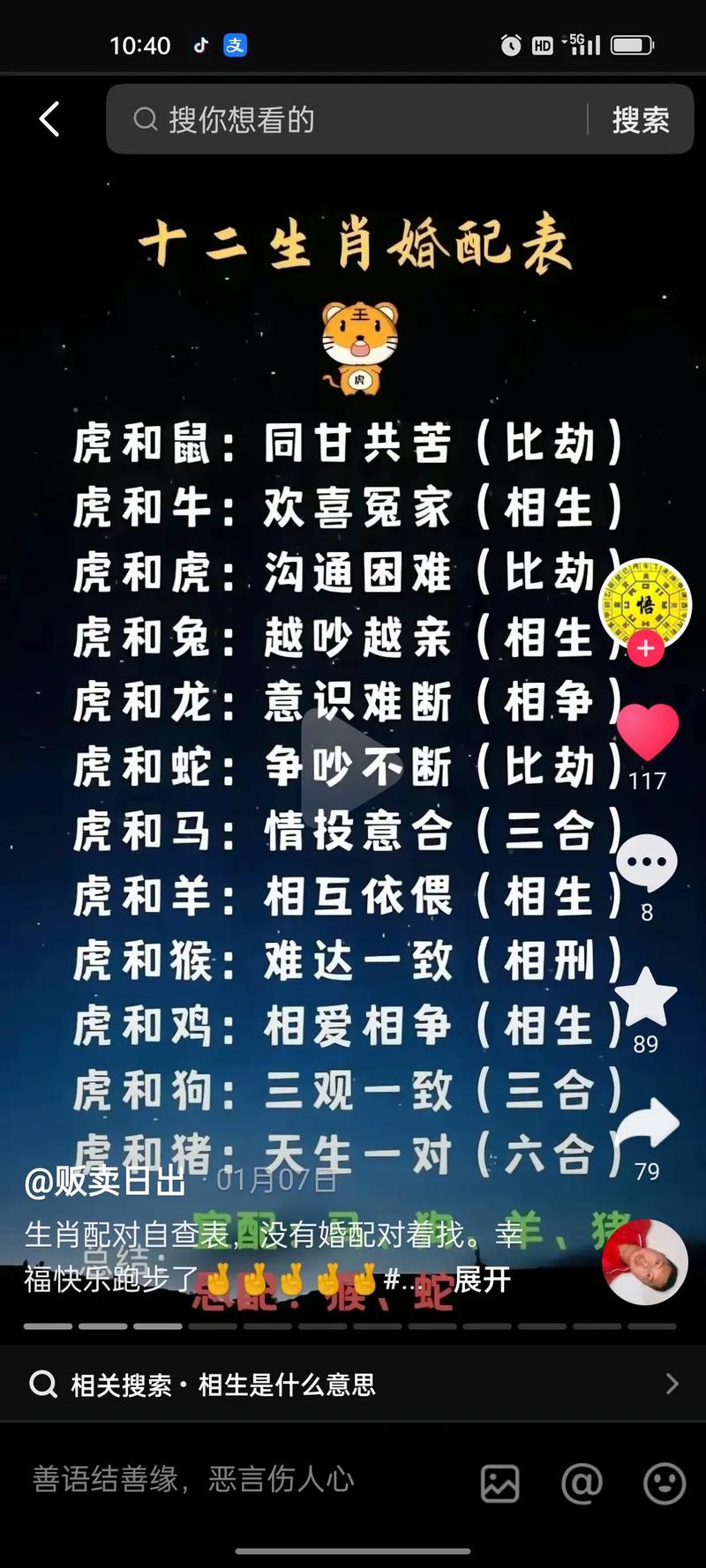Open the spinning music disc

click(x=645, y=1262)
